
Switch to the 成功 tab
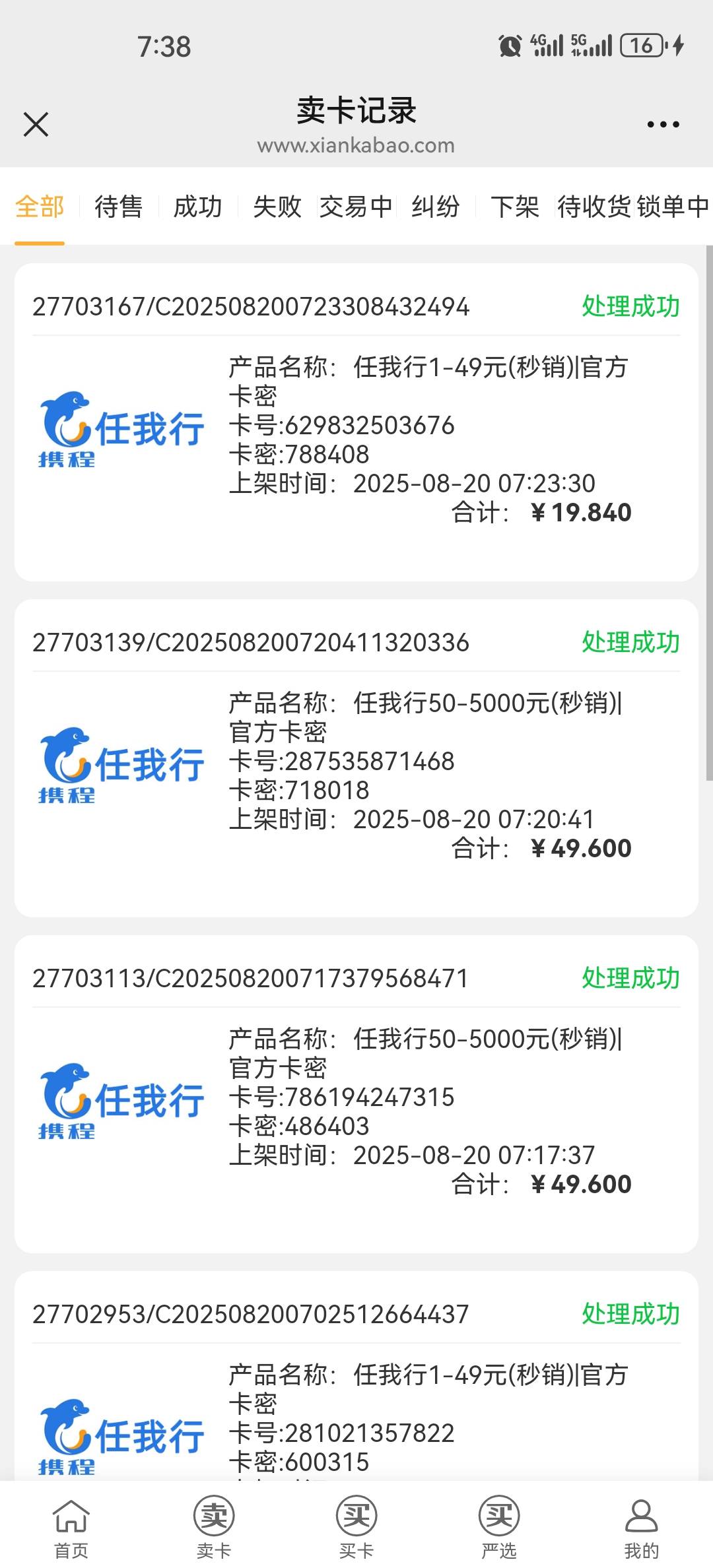pos(198,207)
